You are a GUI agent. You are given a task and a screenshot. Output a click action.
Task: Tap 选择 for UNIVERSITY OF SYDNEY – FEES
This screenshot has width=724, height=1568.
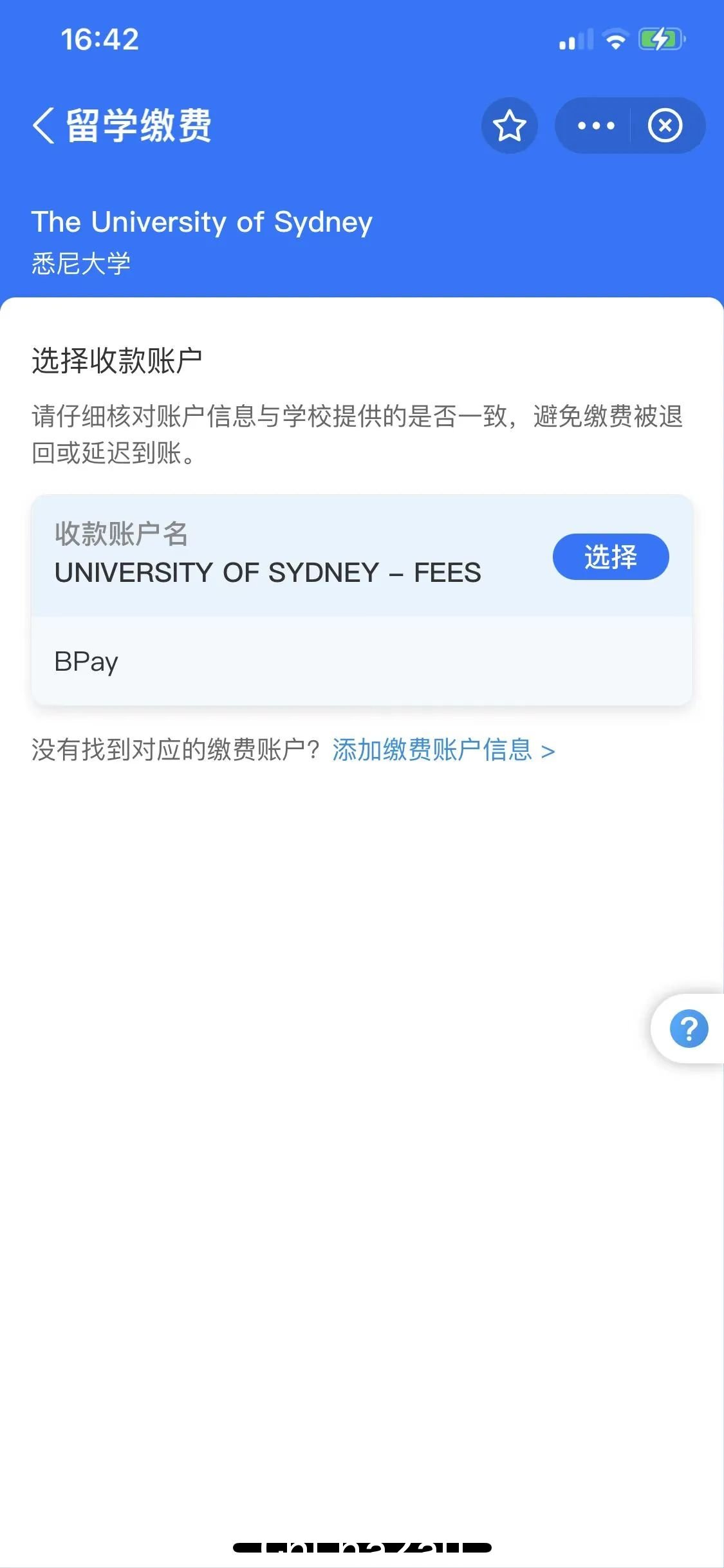611,557
